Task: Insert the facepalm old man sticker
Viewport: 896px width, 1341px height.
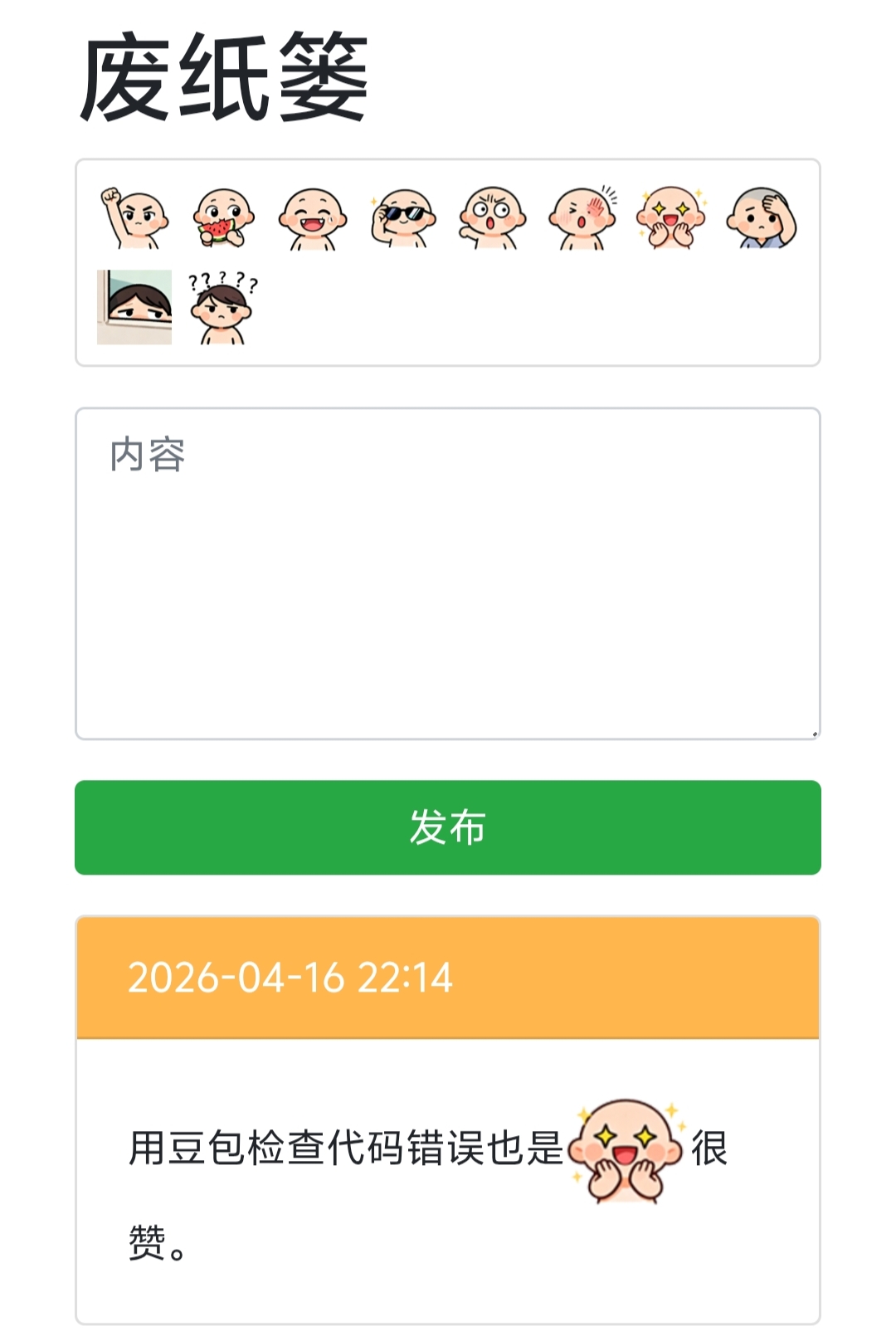Action: pyautogui.click(x=761, y=218)
